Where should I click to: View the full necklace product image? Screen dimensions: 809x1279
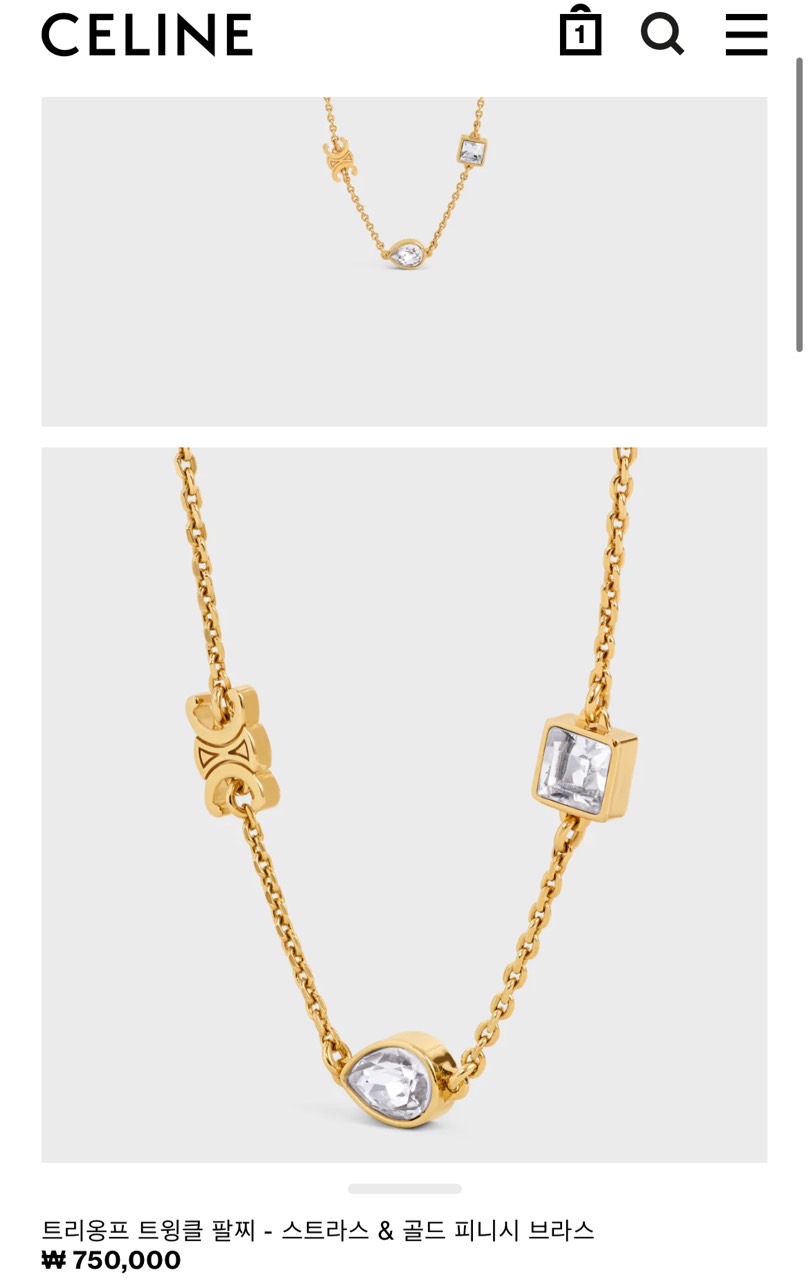click(x=404, y=260)
